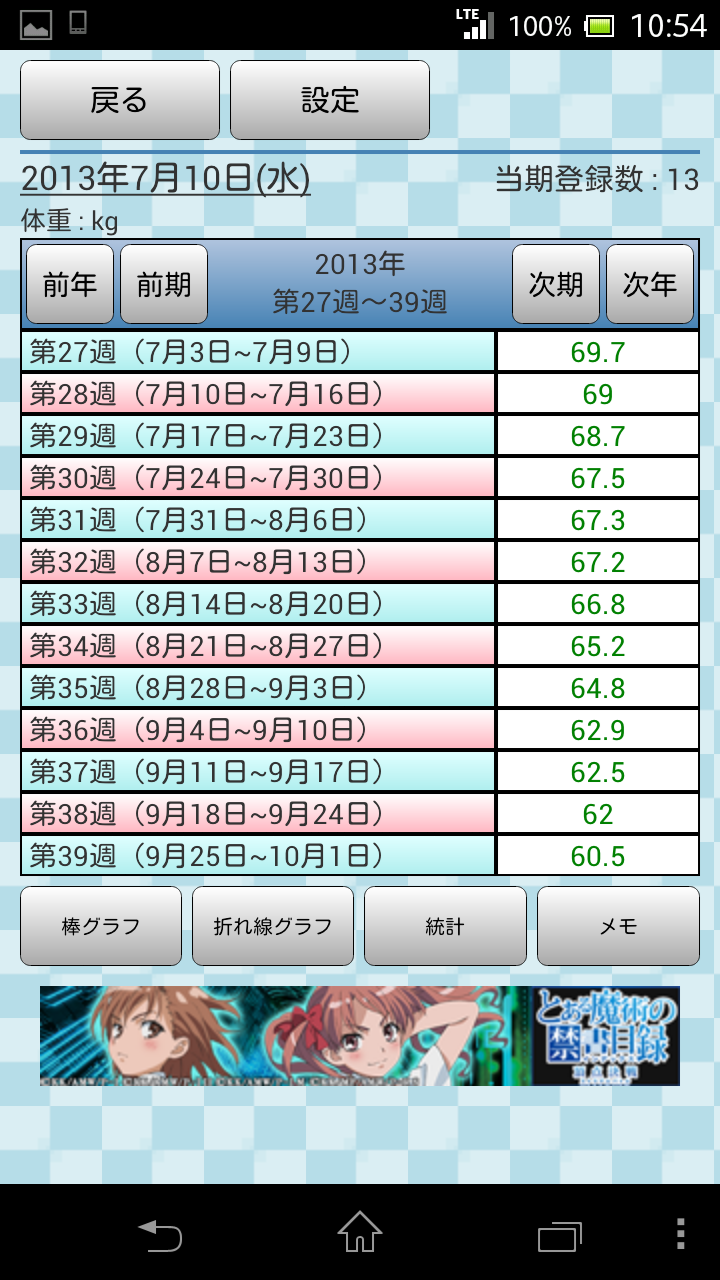Show the 棒グラフ bar graph
Screen dimensions: 720x1280
(101, 926)
